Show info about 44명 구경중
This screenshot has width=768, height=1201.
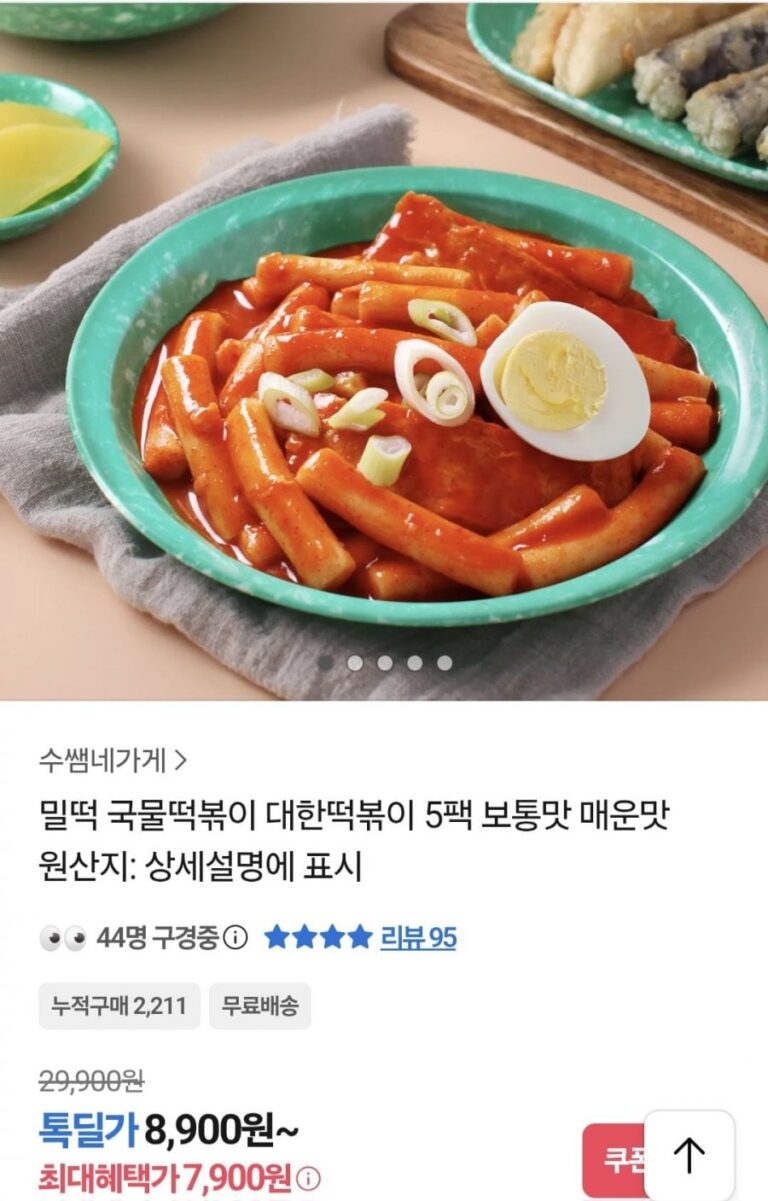(x=235, y=938)
